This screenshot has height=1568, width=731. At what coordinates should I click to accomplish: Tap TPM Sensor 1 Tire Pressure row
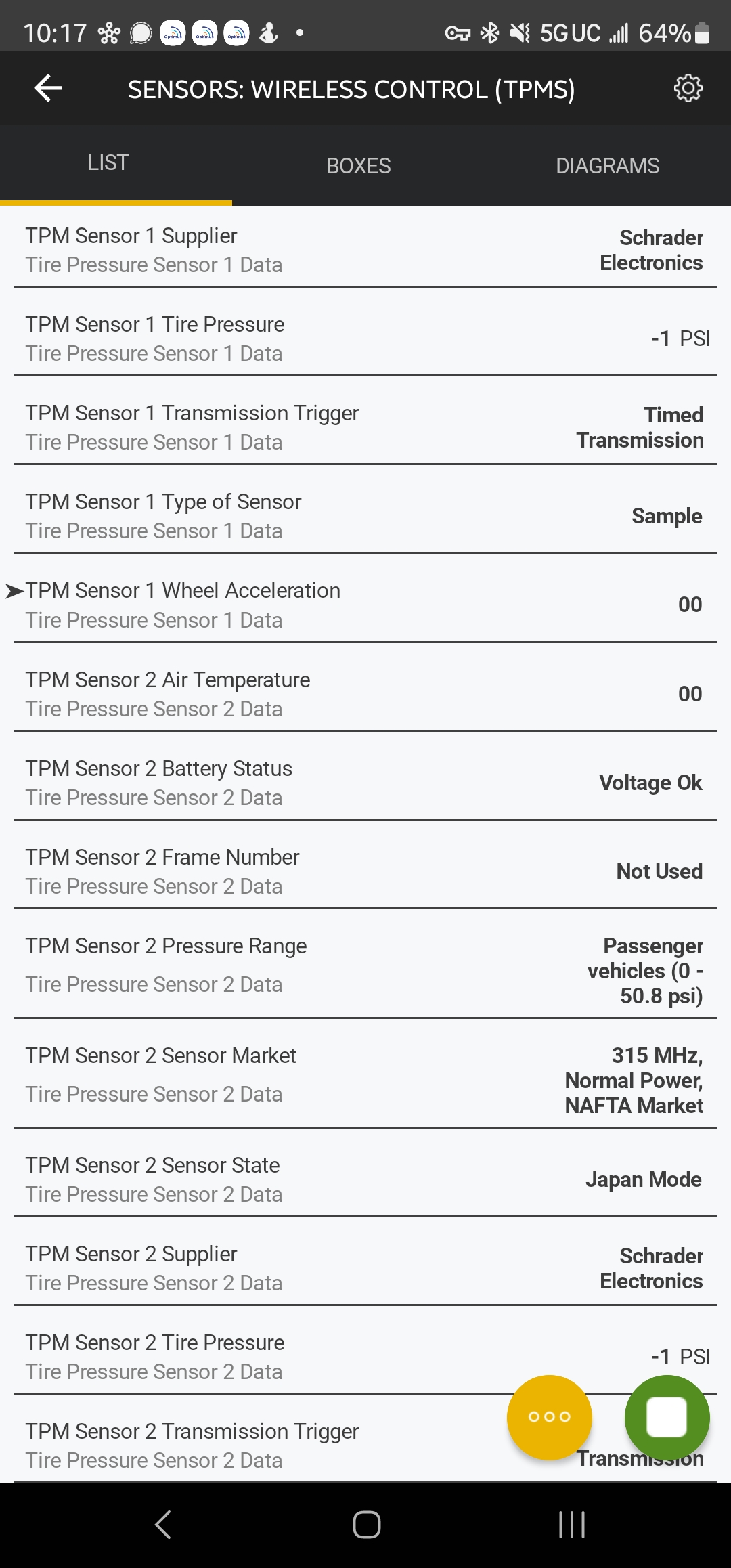pos(365,338)
